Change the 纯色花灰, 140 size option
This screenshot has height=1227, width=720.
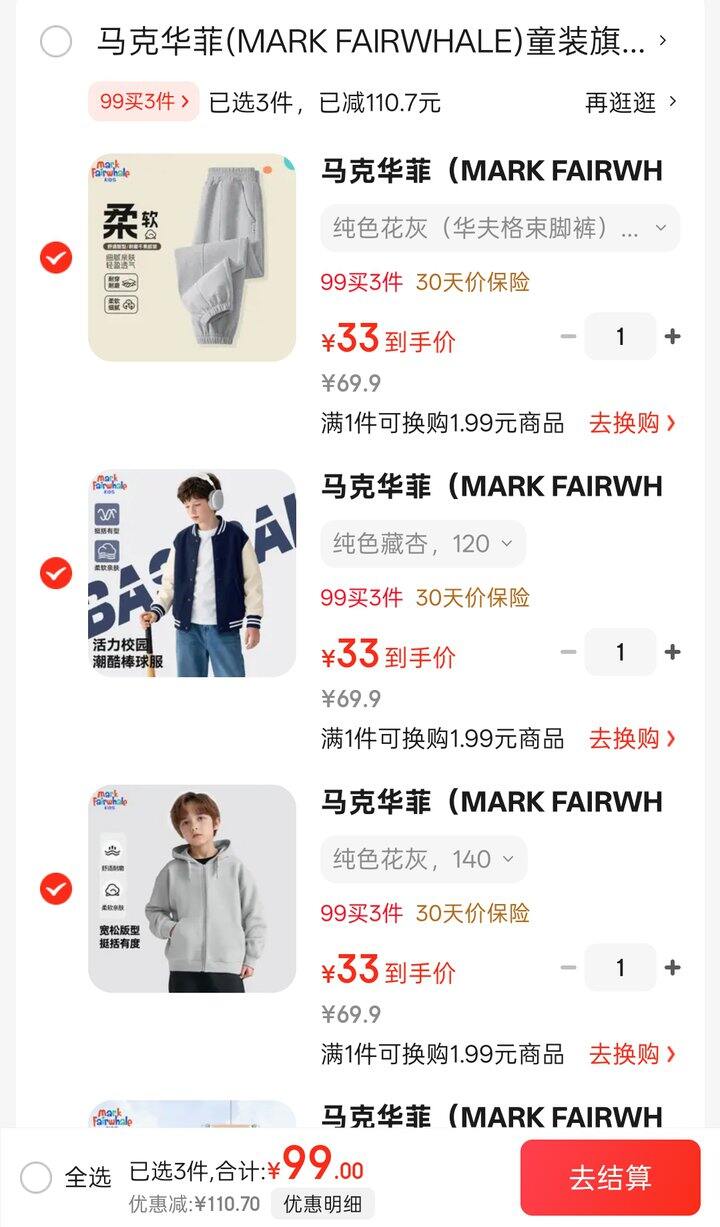[423, 859]
